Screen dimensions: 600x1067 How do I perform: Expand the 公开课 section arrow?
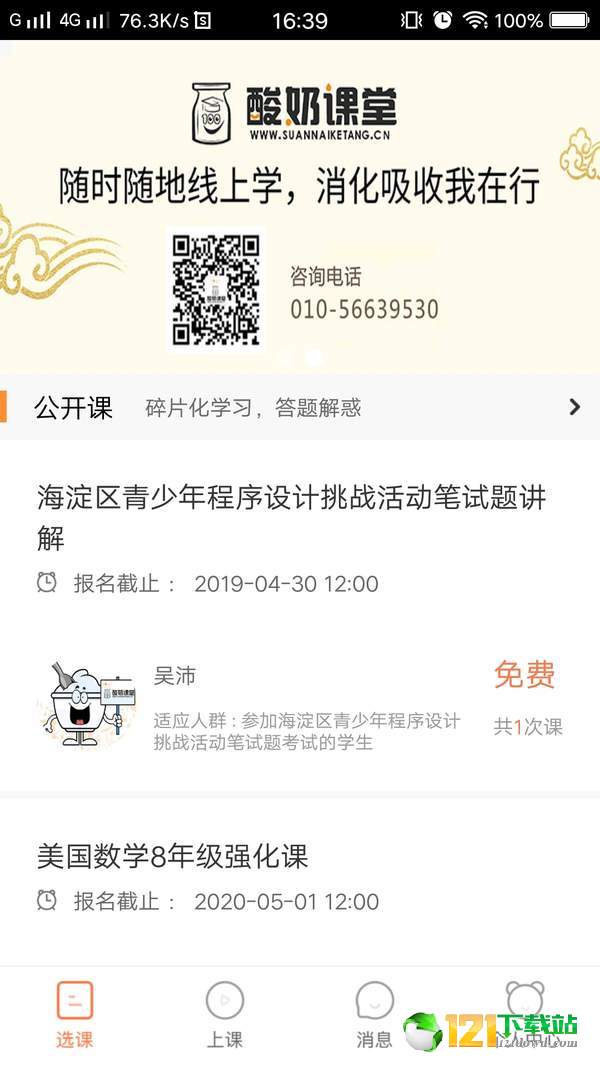tap(574, 406)
